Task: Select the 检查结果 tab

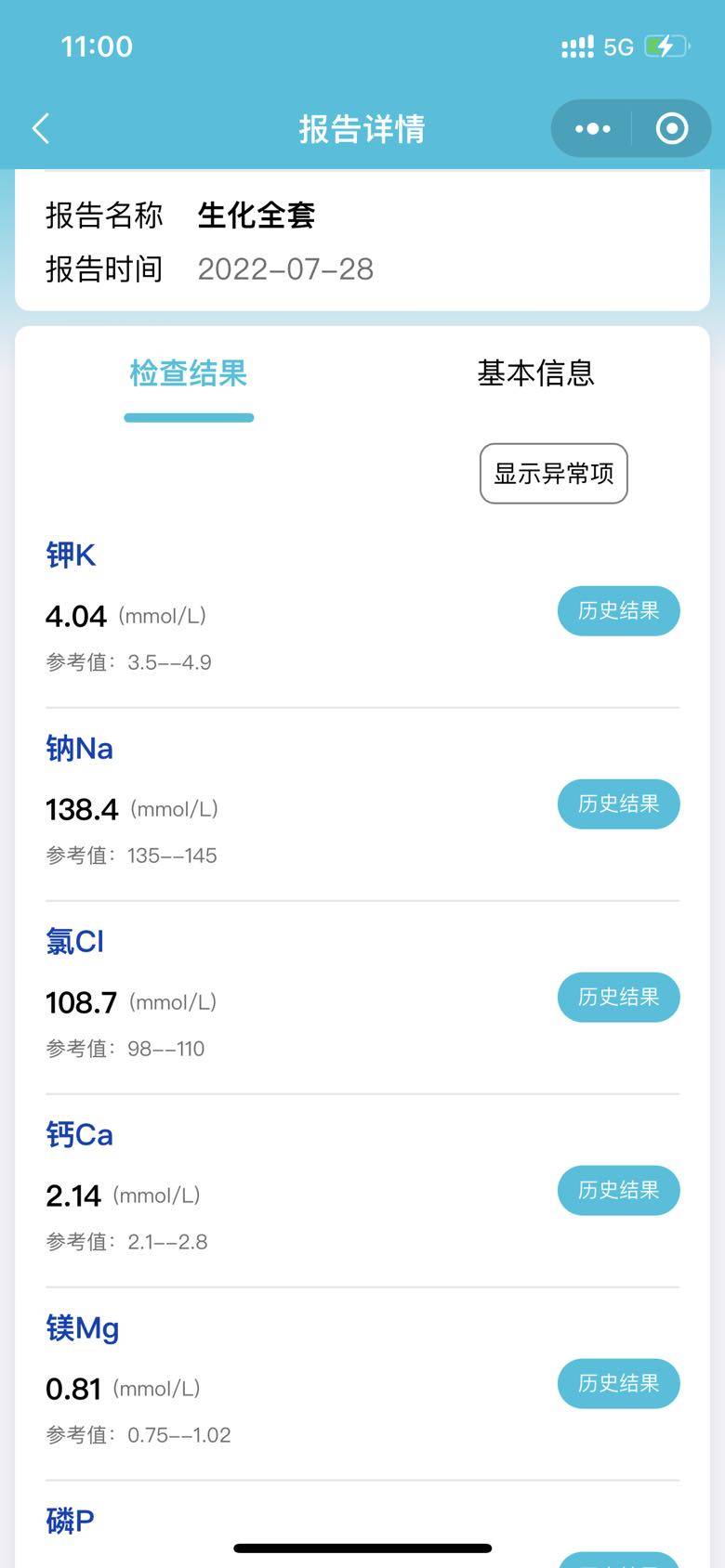Action: pos(189,373)
